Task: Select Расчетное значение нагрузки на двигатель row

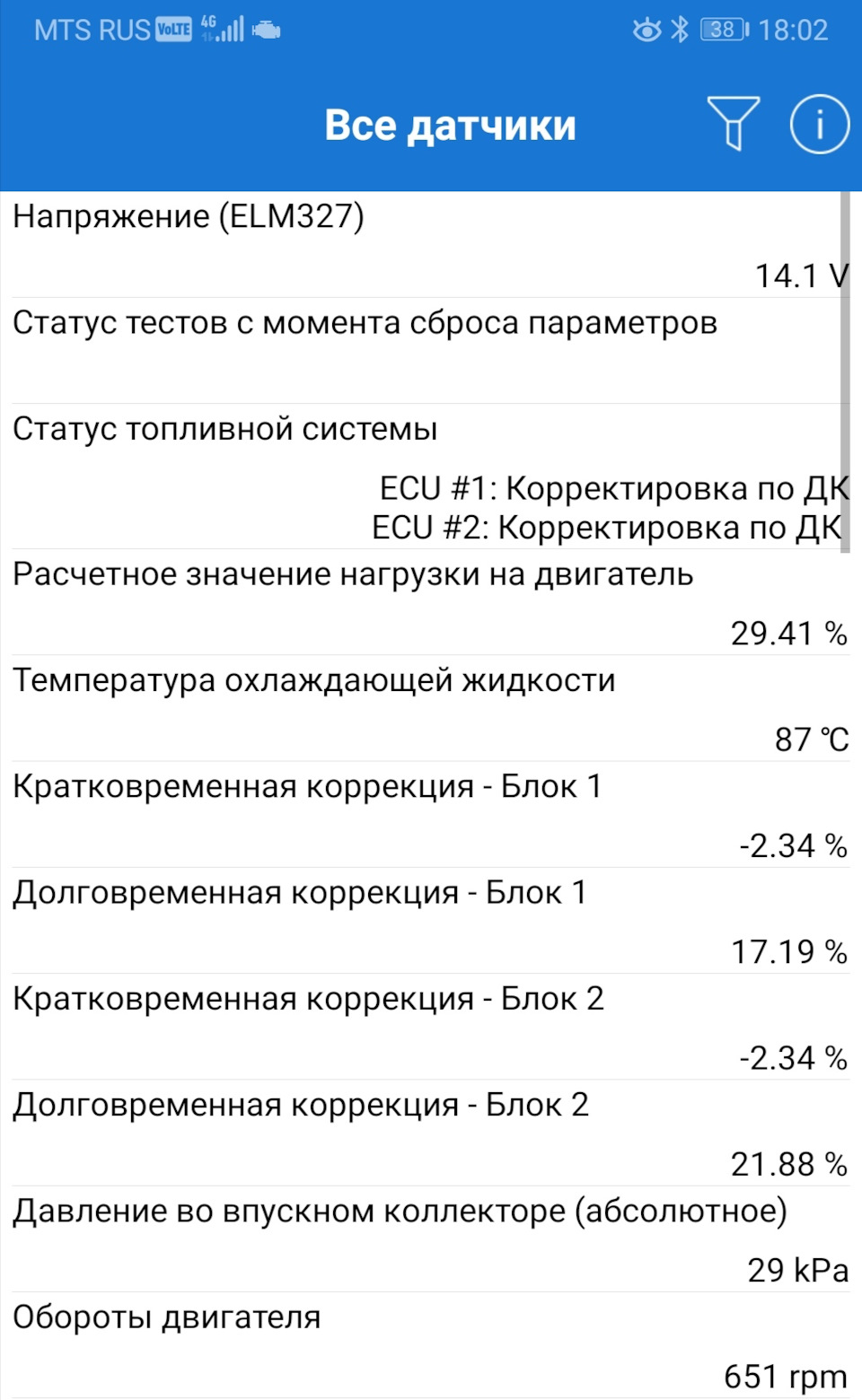Action: point(429,602)
